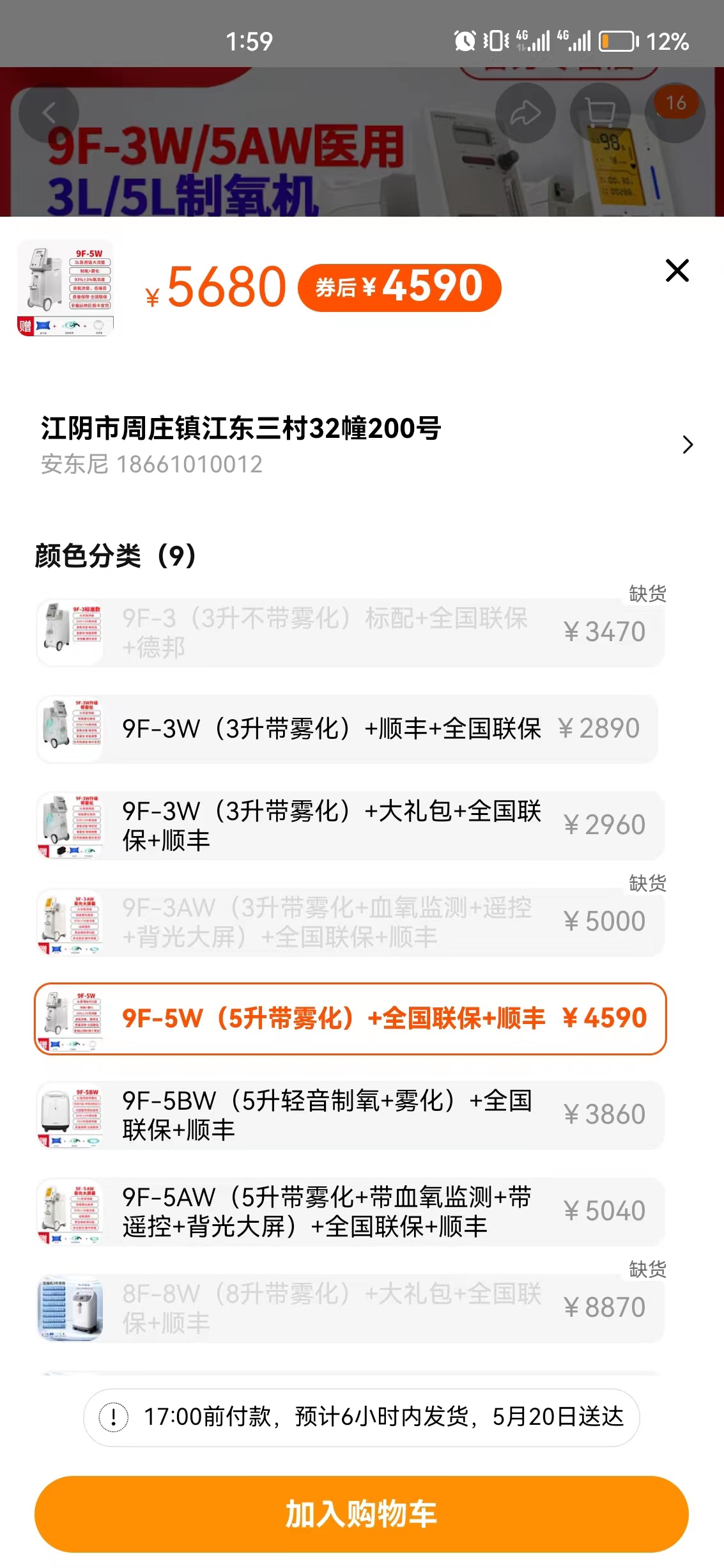Tap the 17:00前付款 delivery estimate notice

coord(362,1417)
